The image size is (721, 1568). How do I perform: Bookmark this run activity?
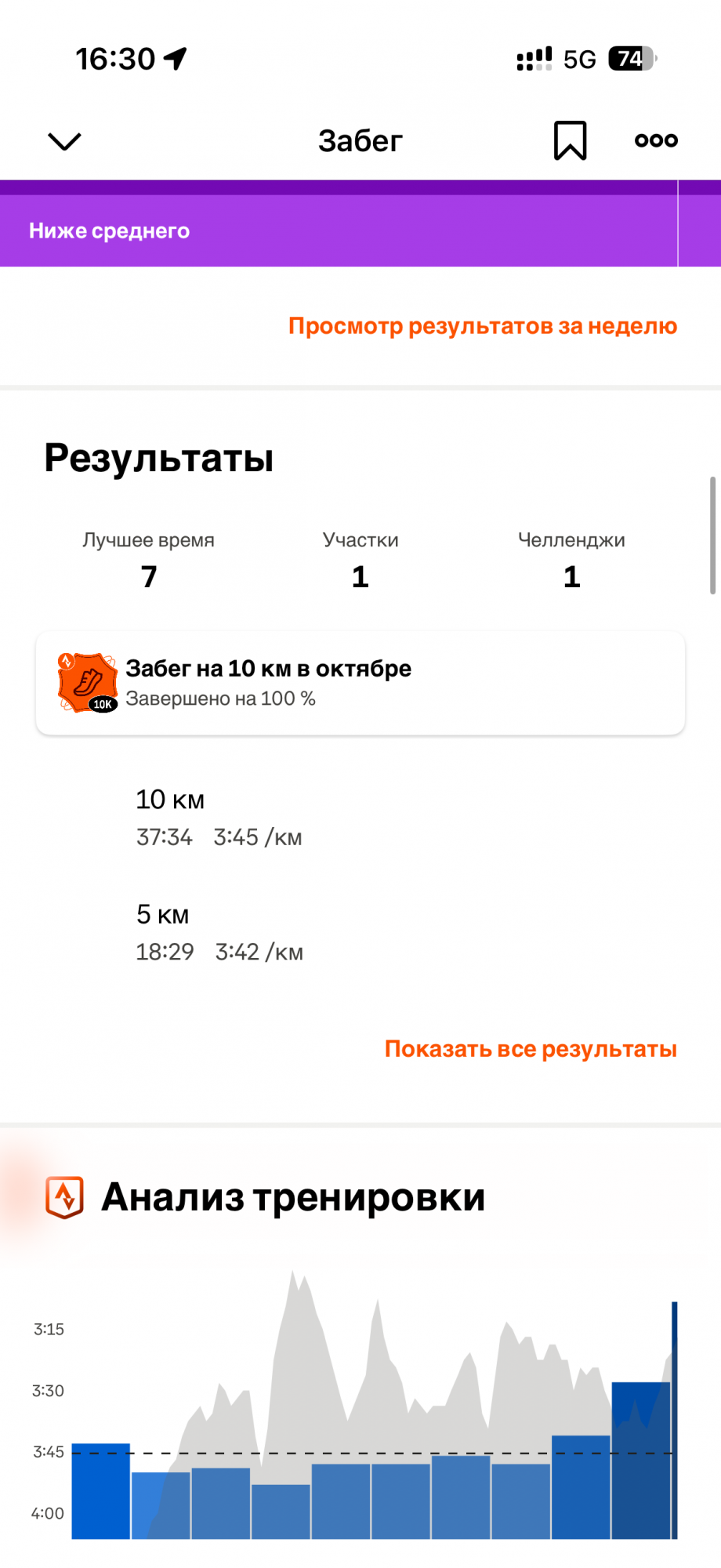click(x=570, y=140)
